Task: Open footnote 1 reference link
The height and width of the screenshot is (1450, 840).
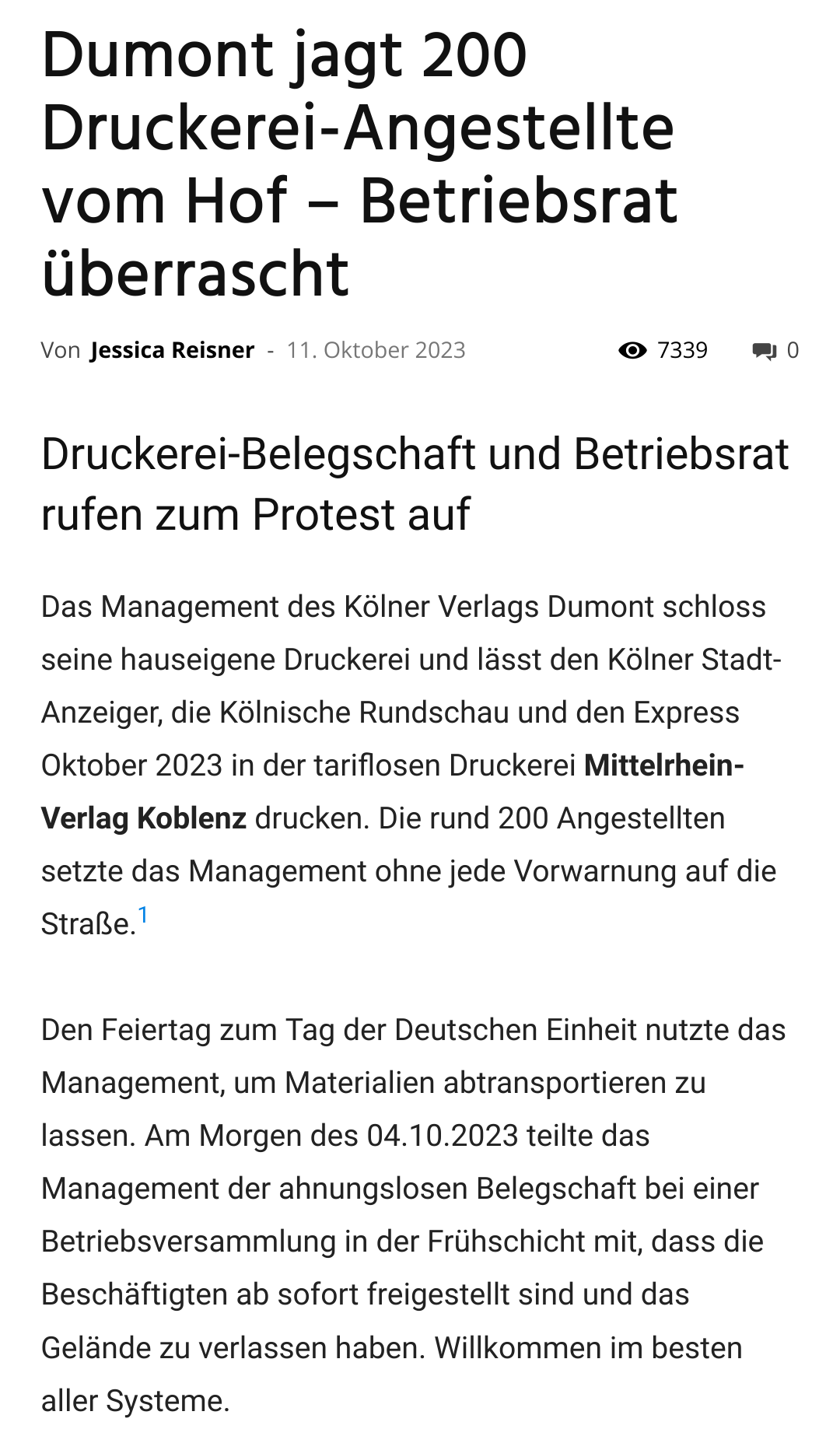Action: coord(143,915)
